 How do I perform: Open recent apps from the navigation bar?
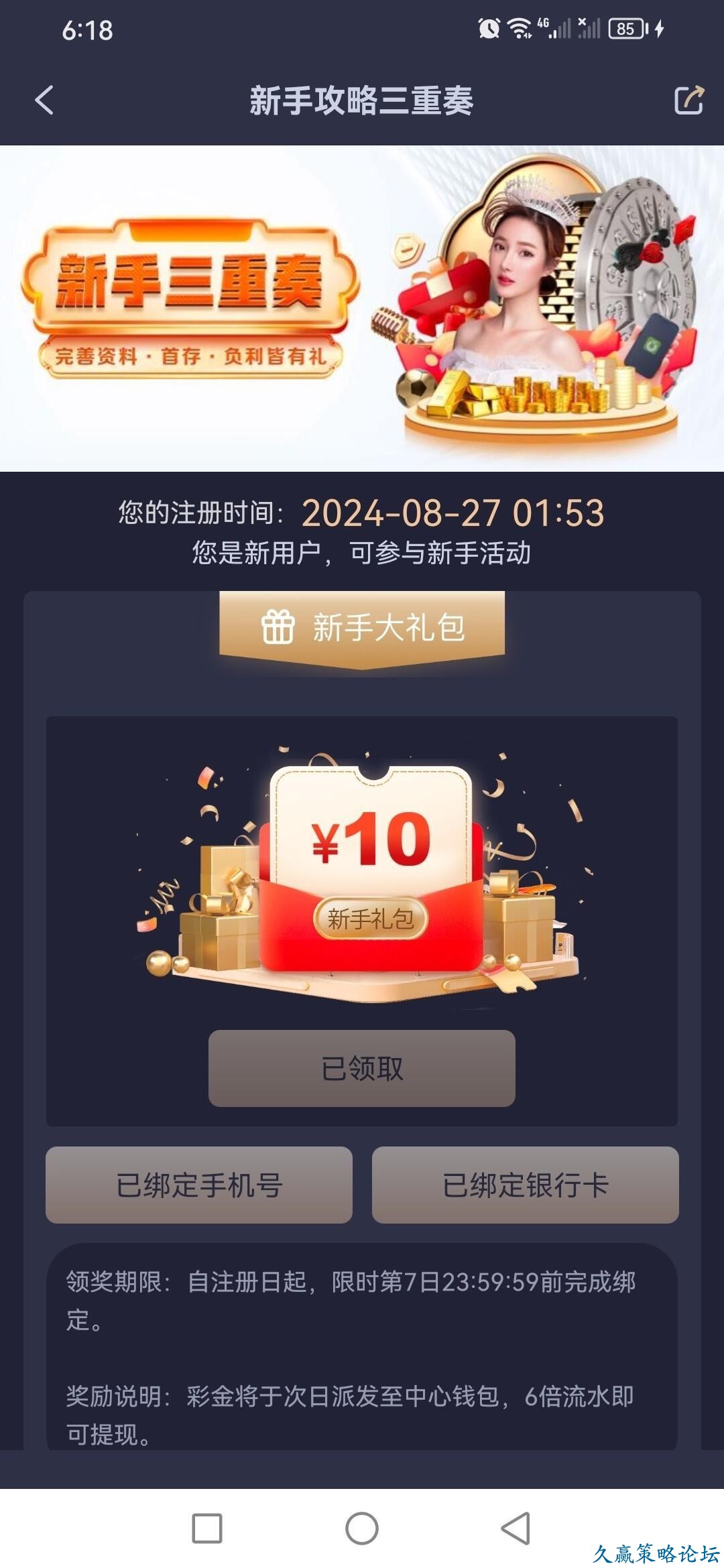point(207,1528)
